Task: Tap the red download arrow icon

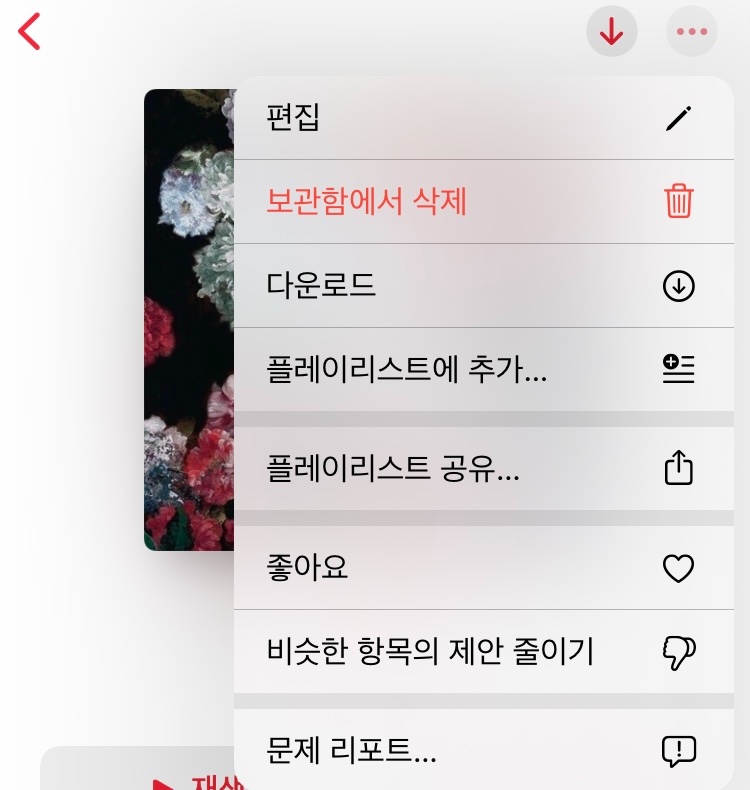Action: (611, 32)
